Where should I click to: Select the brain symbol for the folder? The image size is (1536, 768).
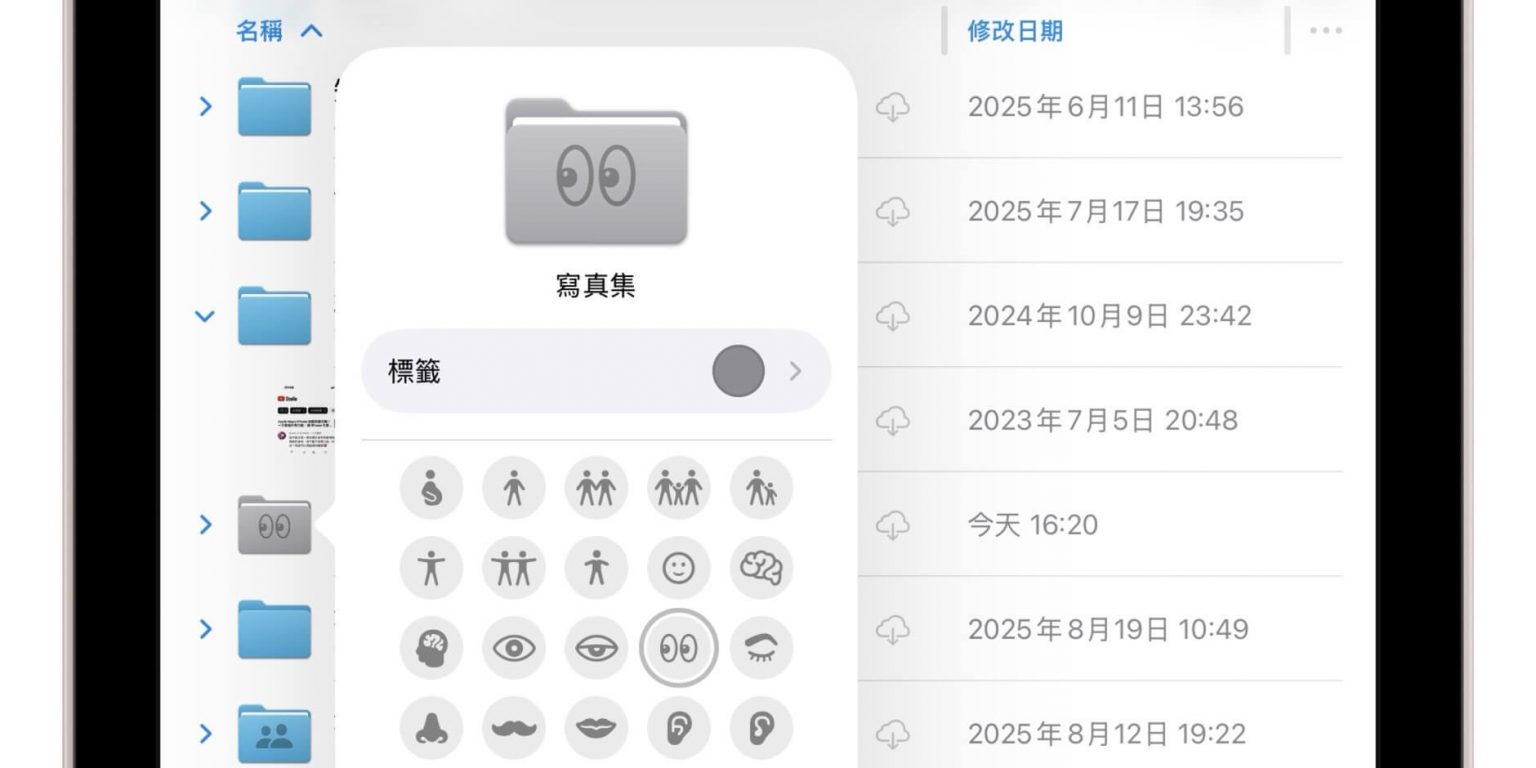click(761, 569)
